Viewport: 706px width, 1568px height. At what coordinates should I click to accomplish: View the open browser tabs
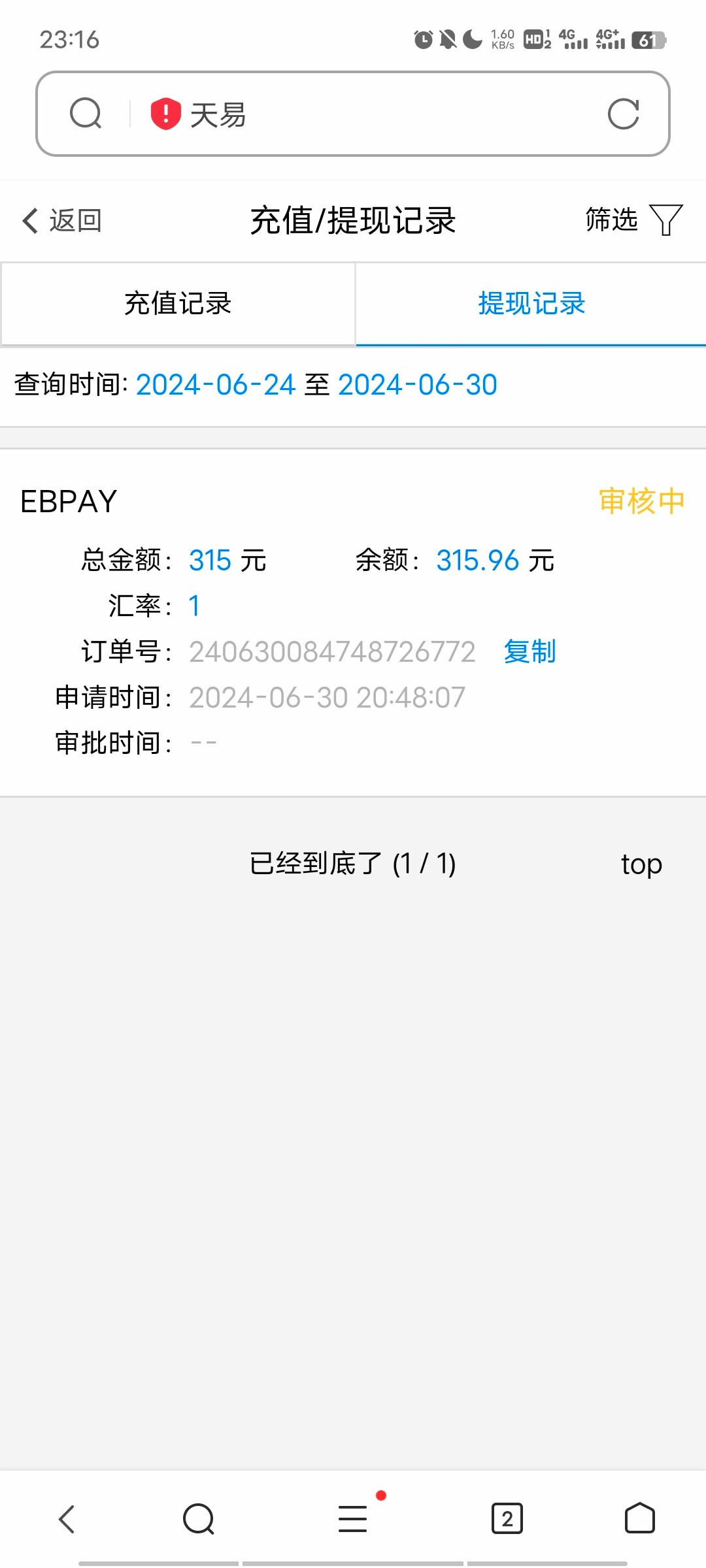coord(507,1518)
